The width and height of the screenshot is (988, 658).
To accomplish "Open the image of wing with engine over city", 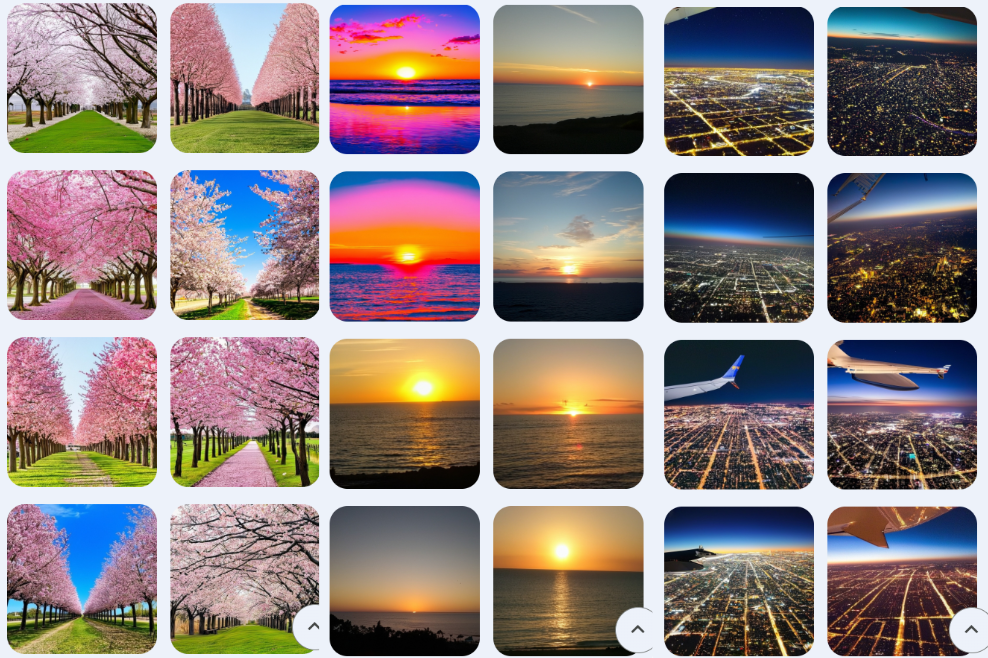I will (x=902, y=414).
